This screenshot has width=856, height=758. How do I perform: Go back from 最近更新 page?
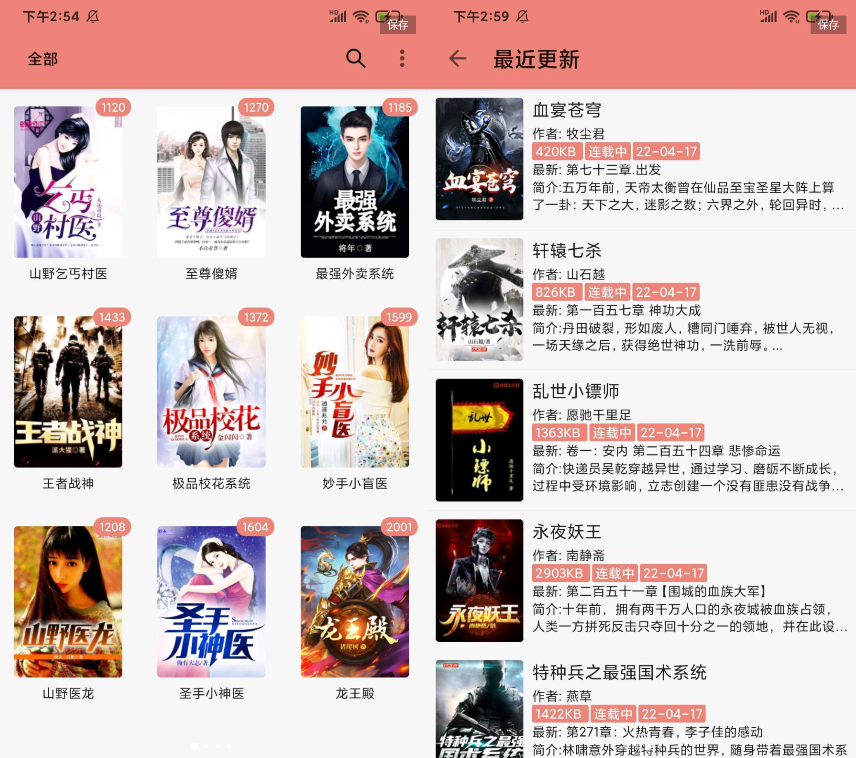458,58
